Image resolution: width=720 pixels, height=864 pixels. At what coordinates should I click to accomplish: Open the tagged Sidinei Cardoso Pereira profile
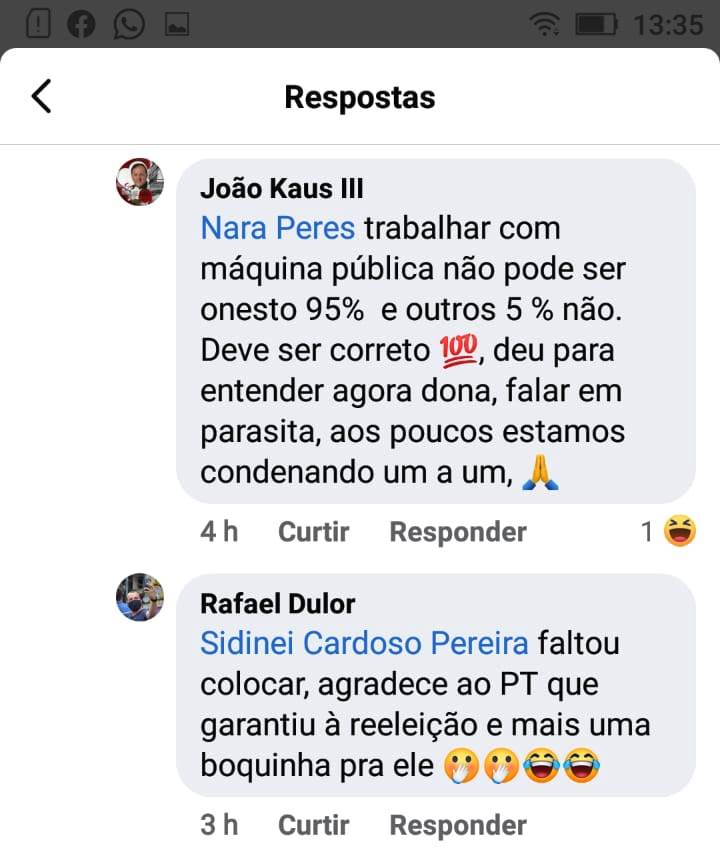click(365, 644)
